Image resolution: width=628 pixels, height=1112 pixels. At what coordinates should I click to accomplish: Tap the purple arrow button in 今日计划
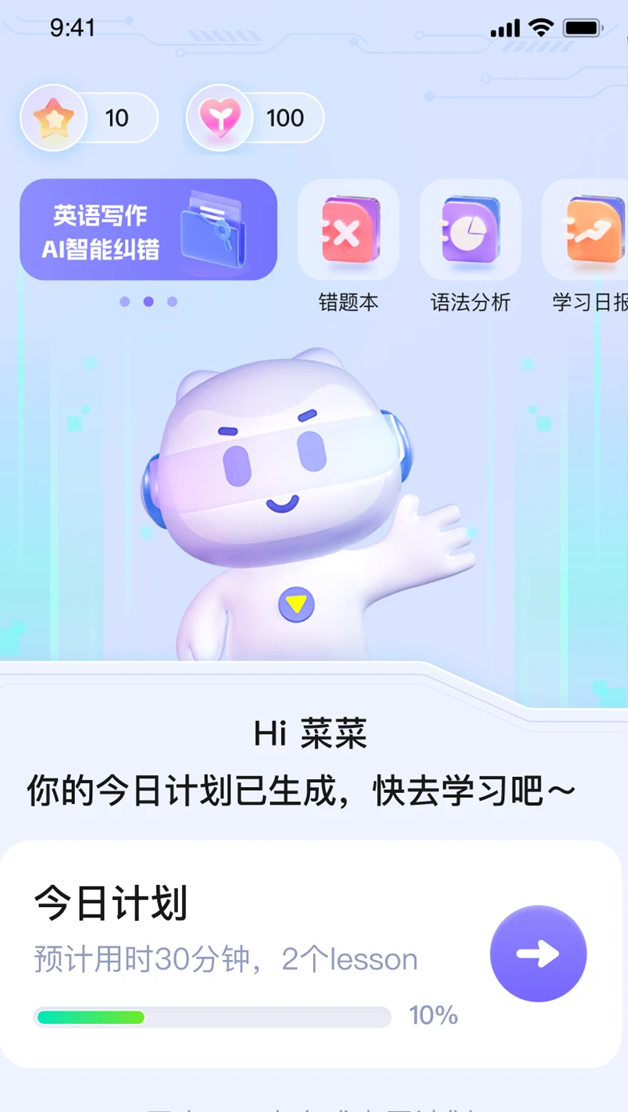(x=538, y=954)
